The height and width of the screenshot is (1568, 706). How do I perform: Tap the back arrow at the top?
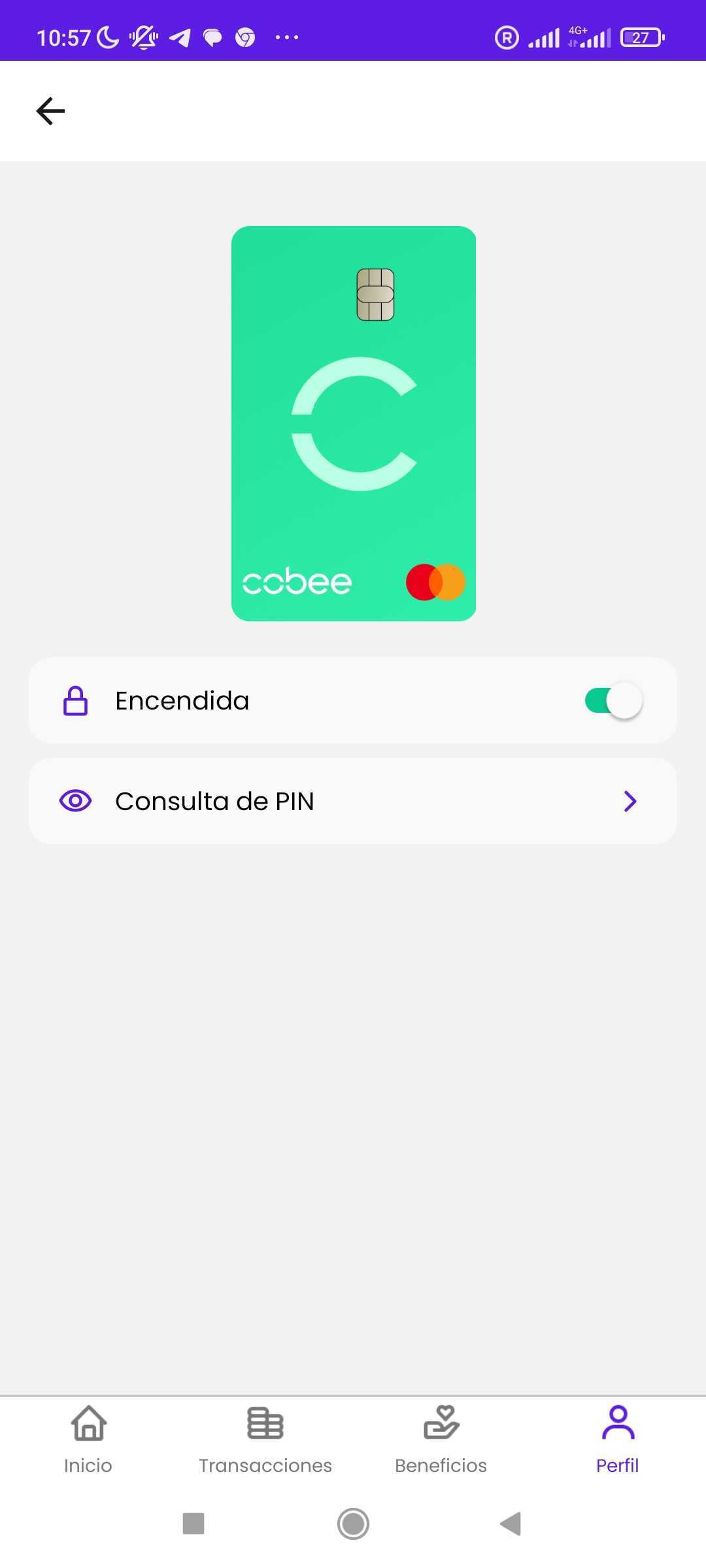(x=50, y=110)
